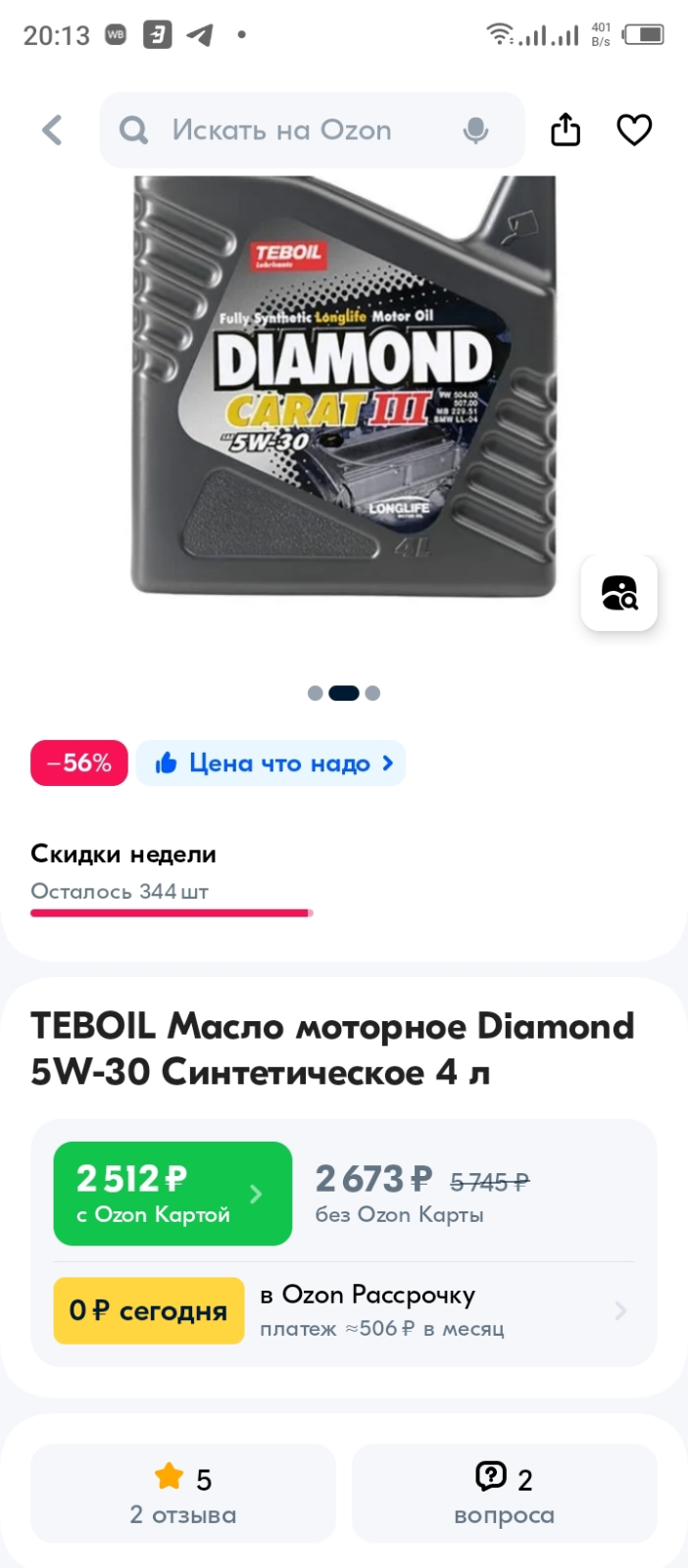688x1568 pixels.
Task: Open the "Цена что надо" badge
Action: pyautogui.click(x=271, y=763)
